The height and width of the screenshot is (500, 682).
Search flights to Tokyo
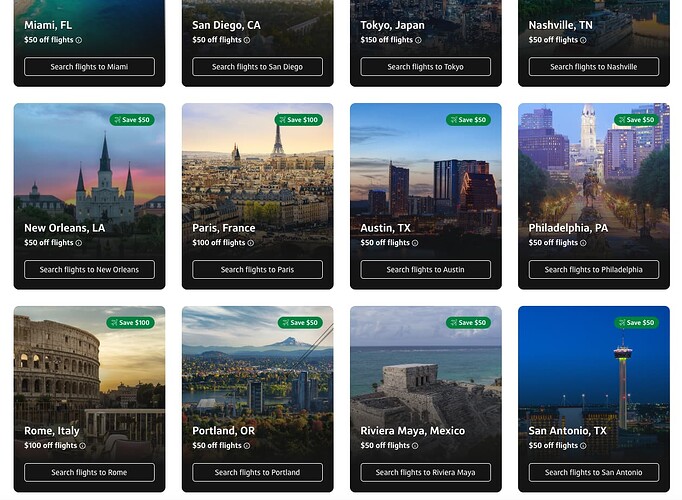pyautogui.click(x=425, y=67)
